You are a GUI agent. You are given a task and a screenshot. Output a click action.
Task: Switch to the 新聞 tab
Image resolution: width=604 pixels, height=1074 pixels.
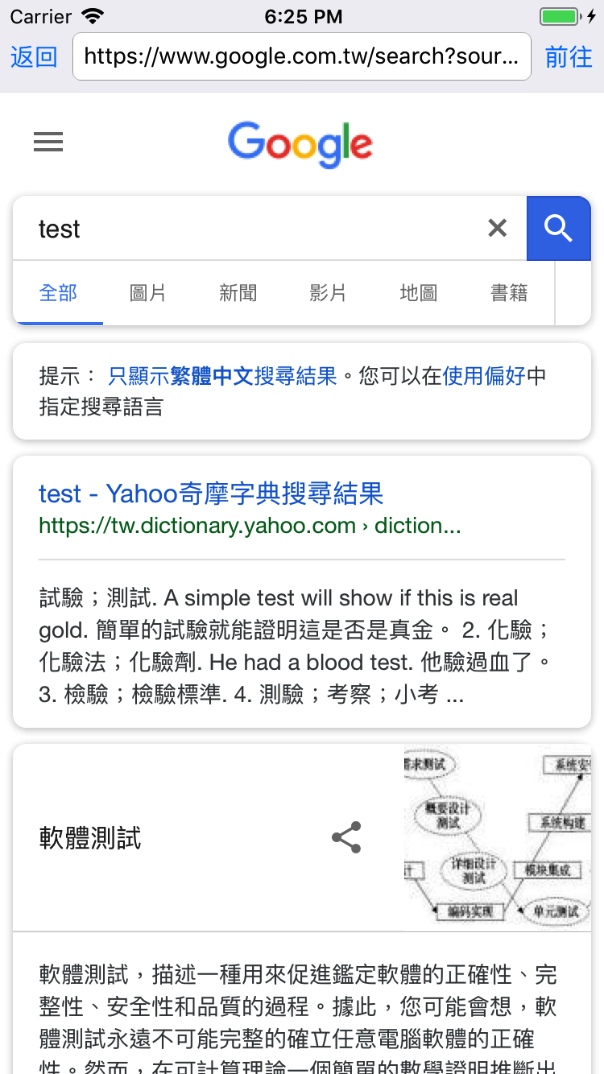click(238, 293)
